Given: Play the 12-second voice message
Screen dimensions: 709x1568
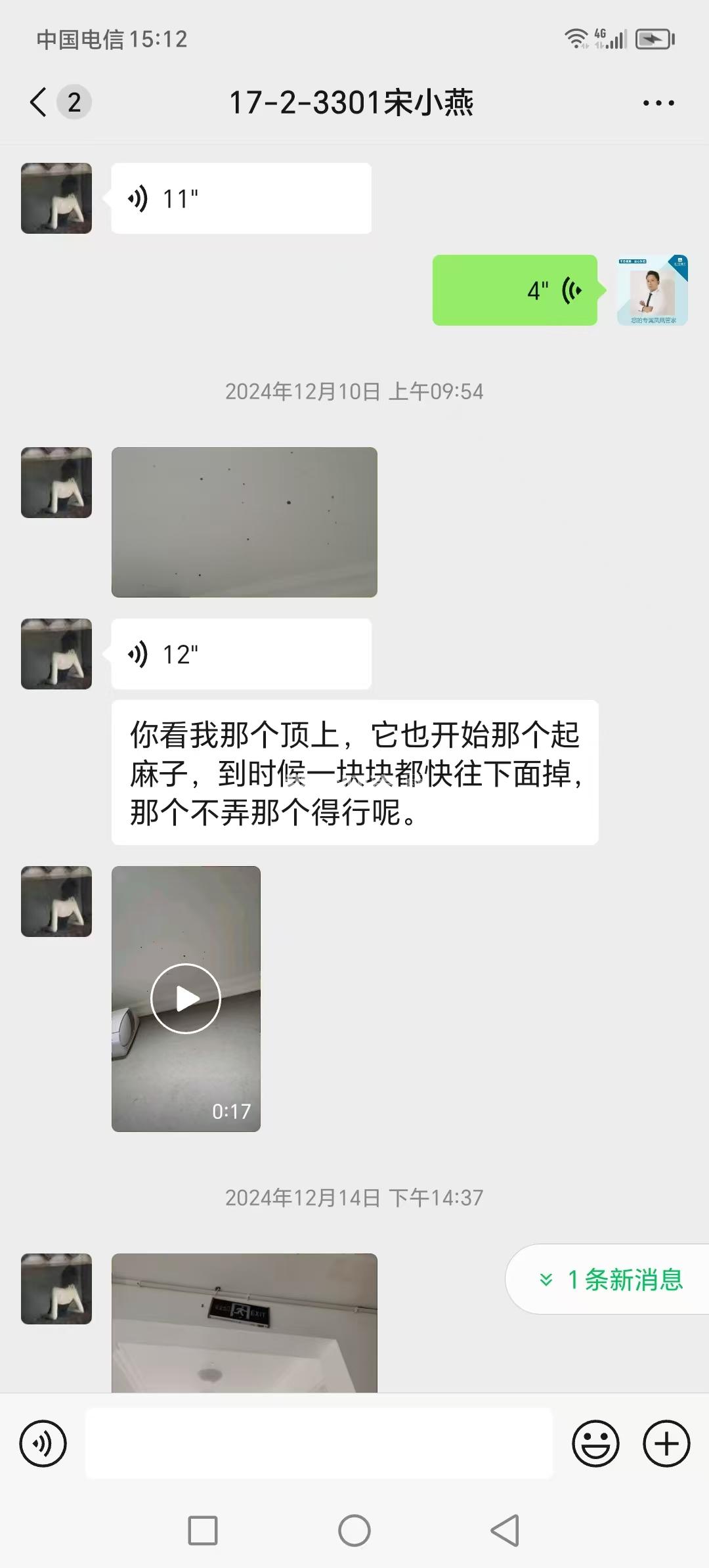Looking at the screenshot, I should click(x=241, y=654).
